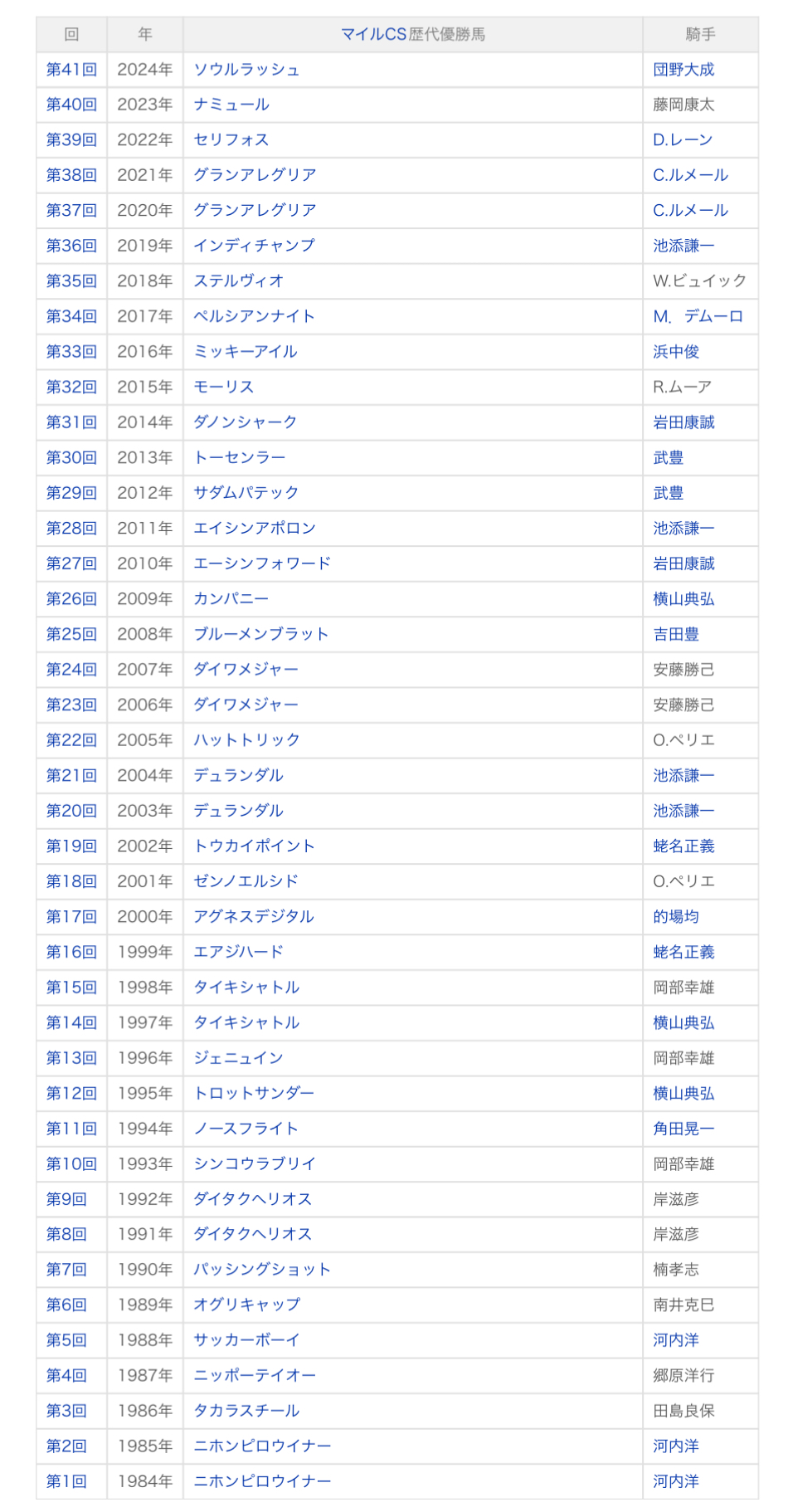Tap the セリフォス link
This screenshot has width=788, height=1512.
pyautogui.click(x=231, y=140)
